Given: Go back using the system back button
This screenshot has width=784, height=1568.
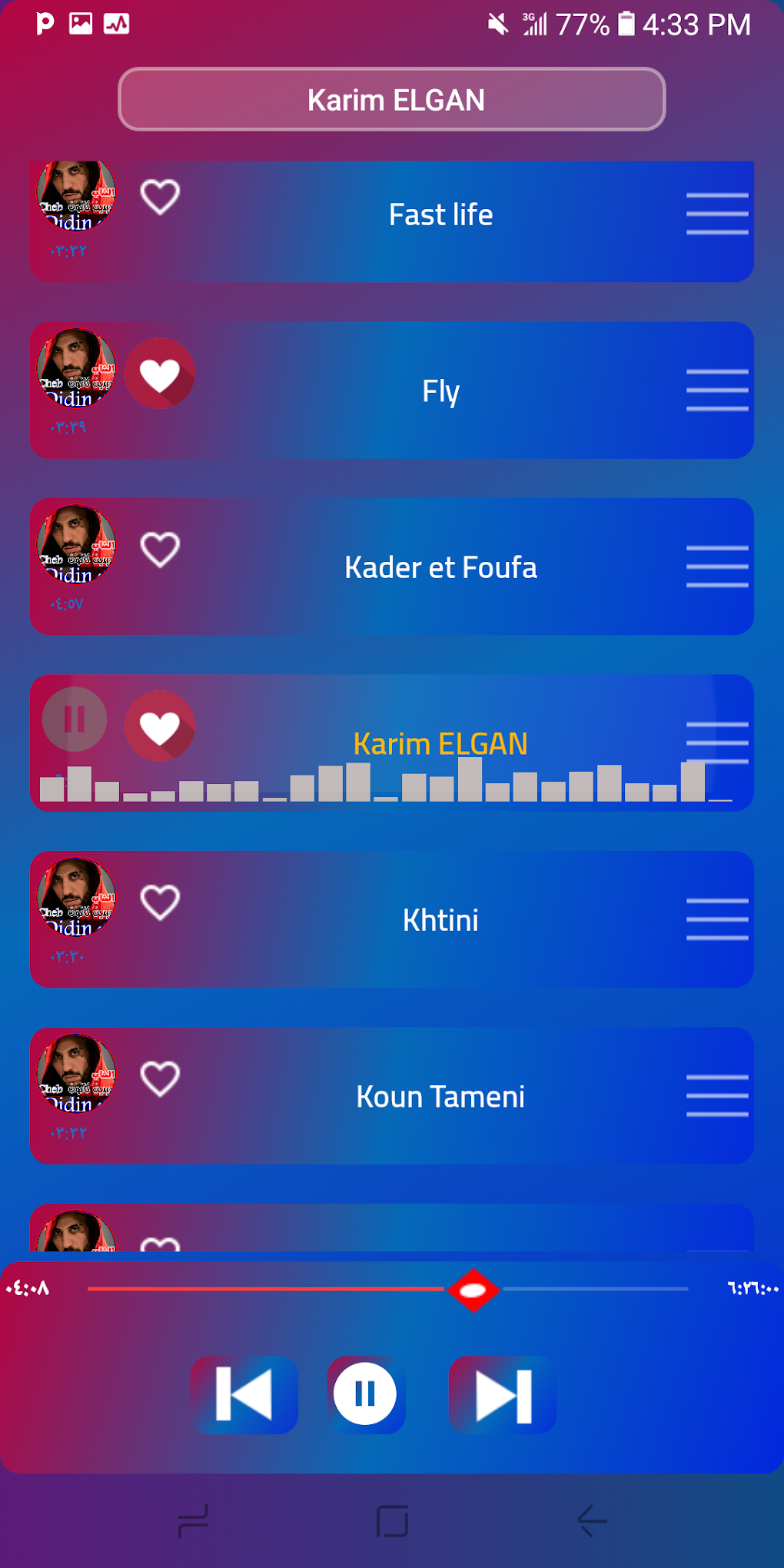Looking at the screenshot, I should tap(591, 1520).
